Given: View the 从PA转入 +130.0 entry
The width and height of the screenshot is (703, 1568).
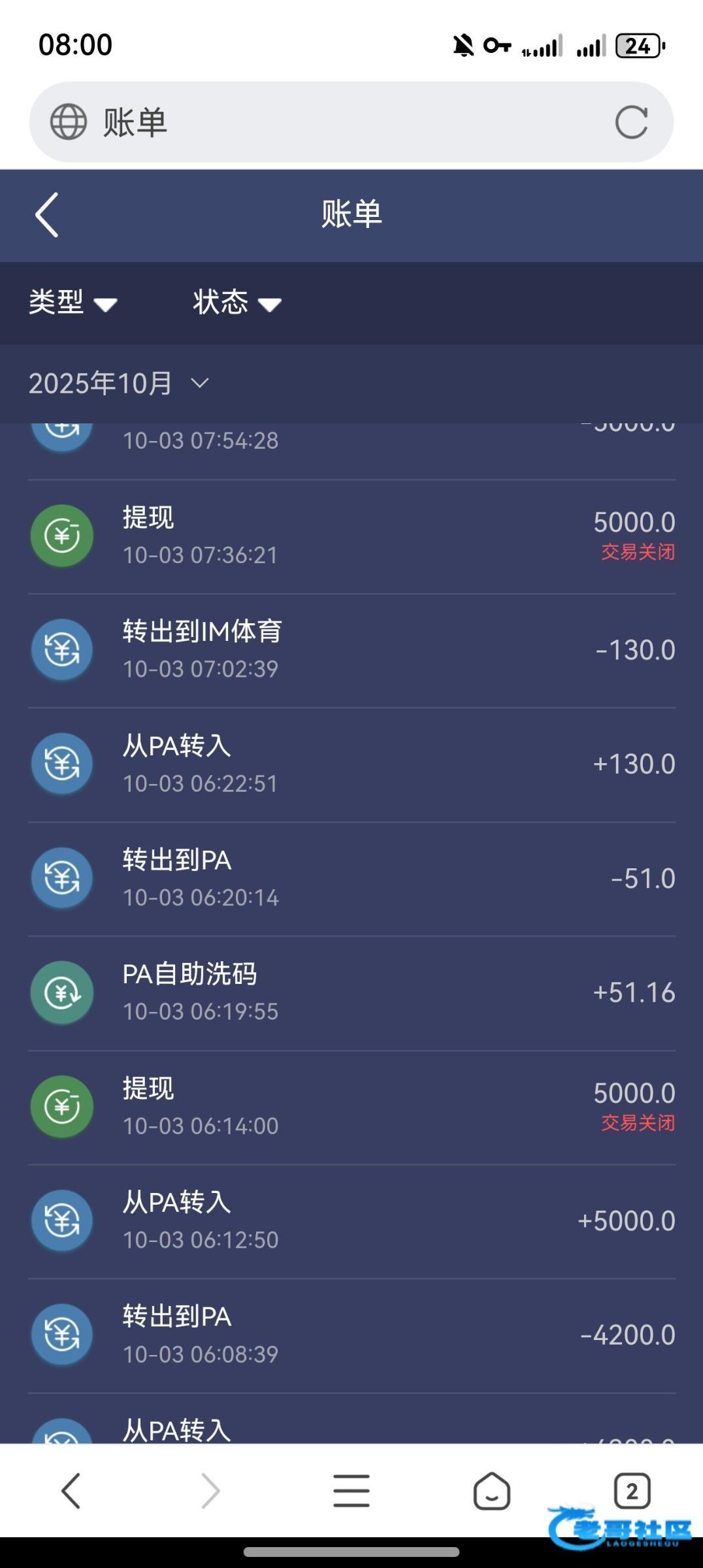Looking at the screenshot, I should coord(351,764).
